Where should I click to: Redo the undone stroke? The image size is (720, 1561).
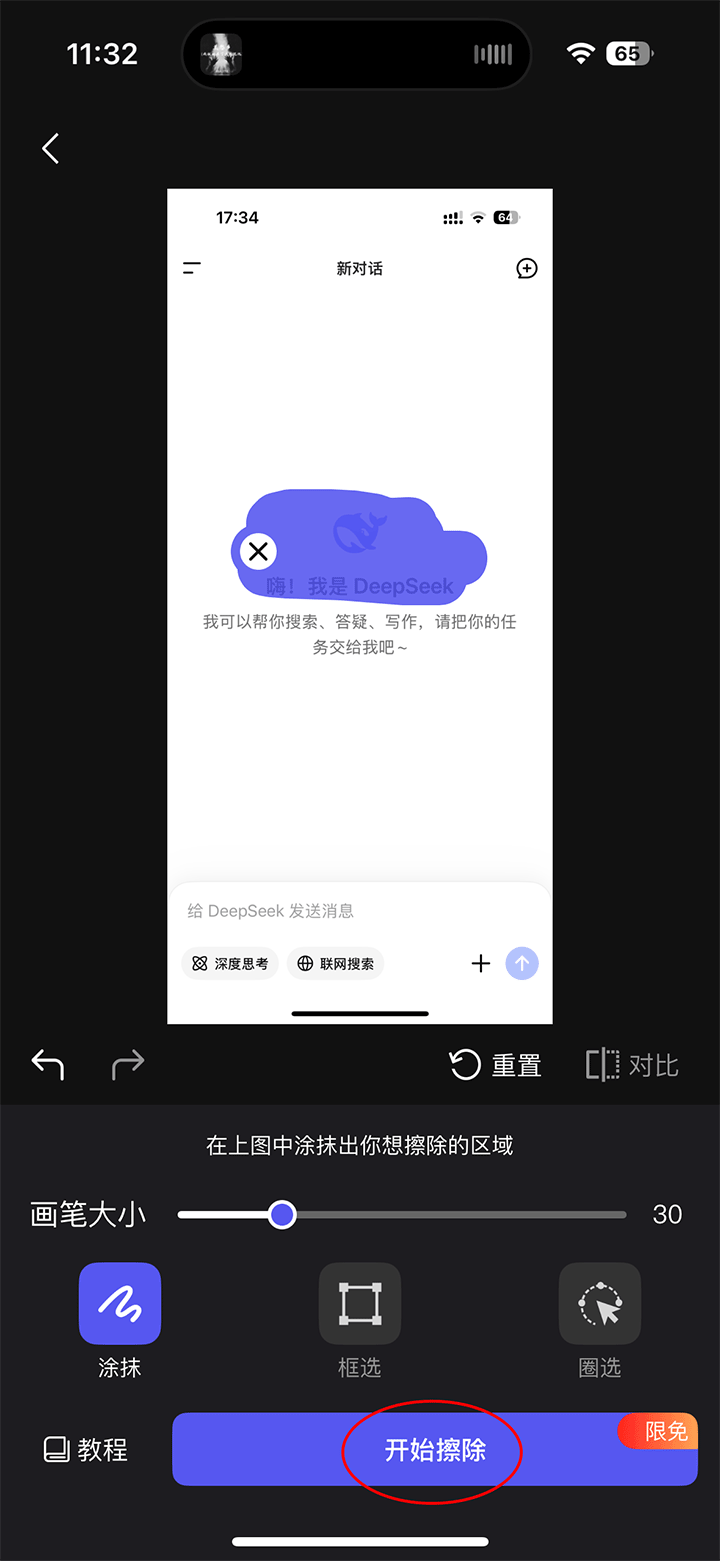[x=128, y=1065]
